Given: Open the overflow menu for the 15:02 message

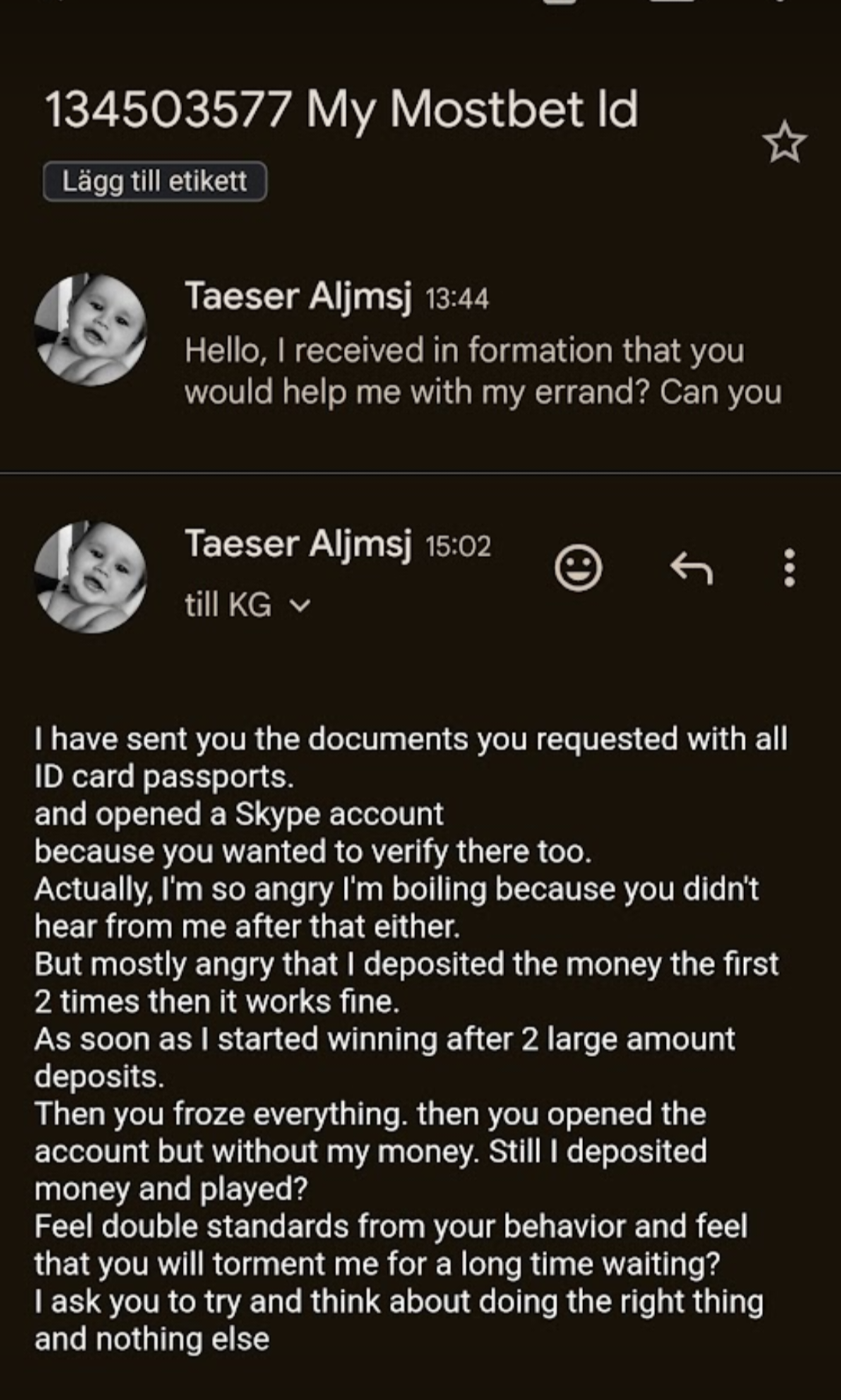Looking at the screenshot, I should tap(789, 567).
